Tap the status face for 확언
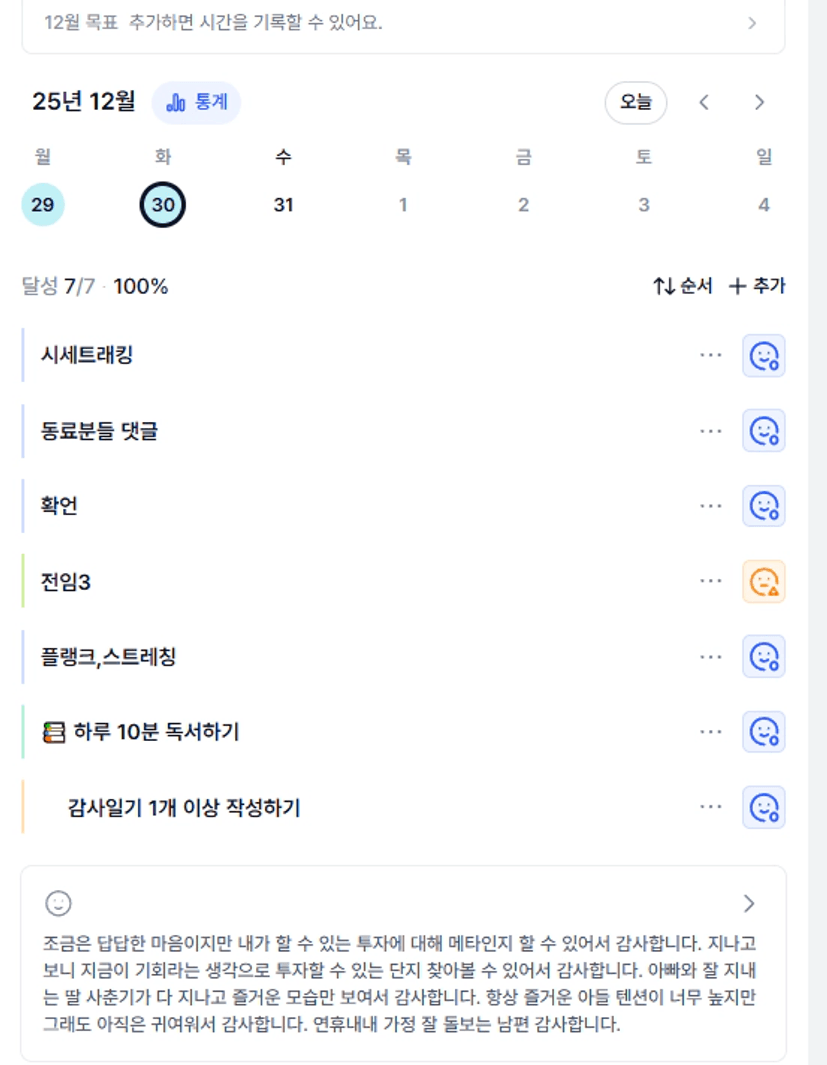827x1065 pixels. pyautogui.click(x=764, y=506)
